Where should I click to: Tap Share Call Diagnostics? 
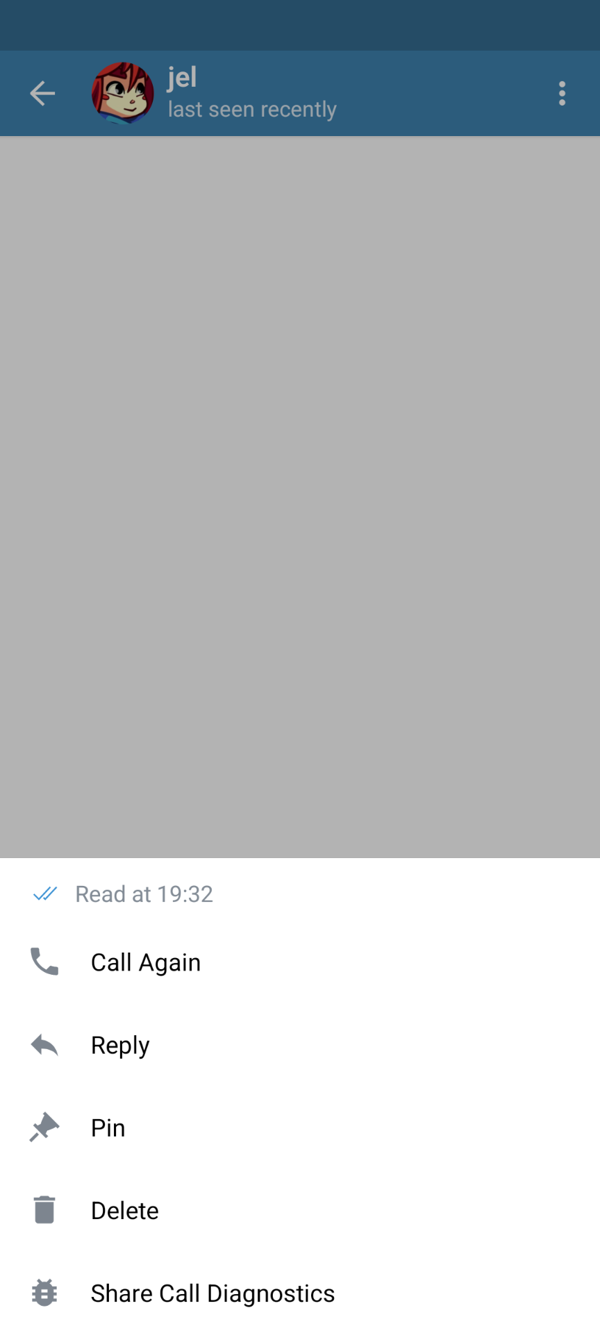(213, 1293)
